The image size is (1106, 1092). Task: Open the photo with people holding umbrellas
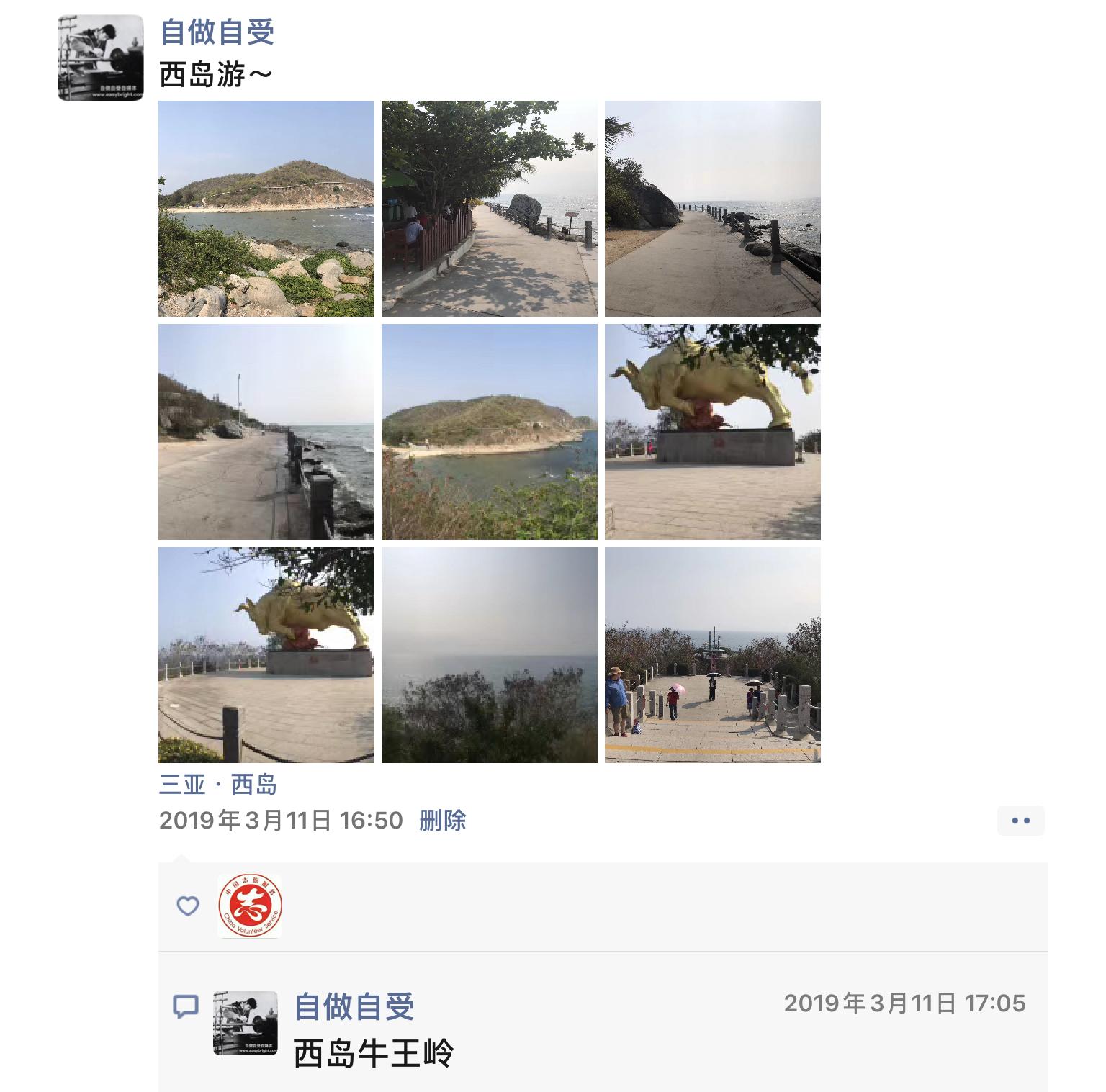point(712,655)
